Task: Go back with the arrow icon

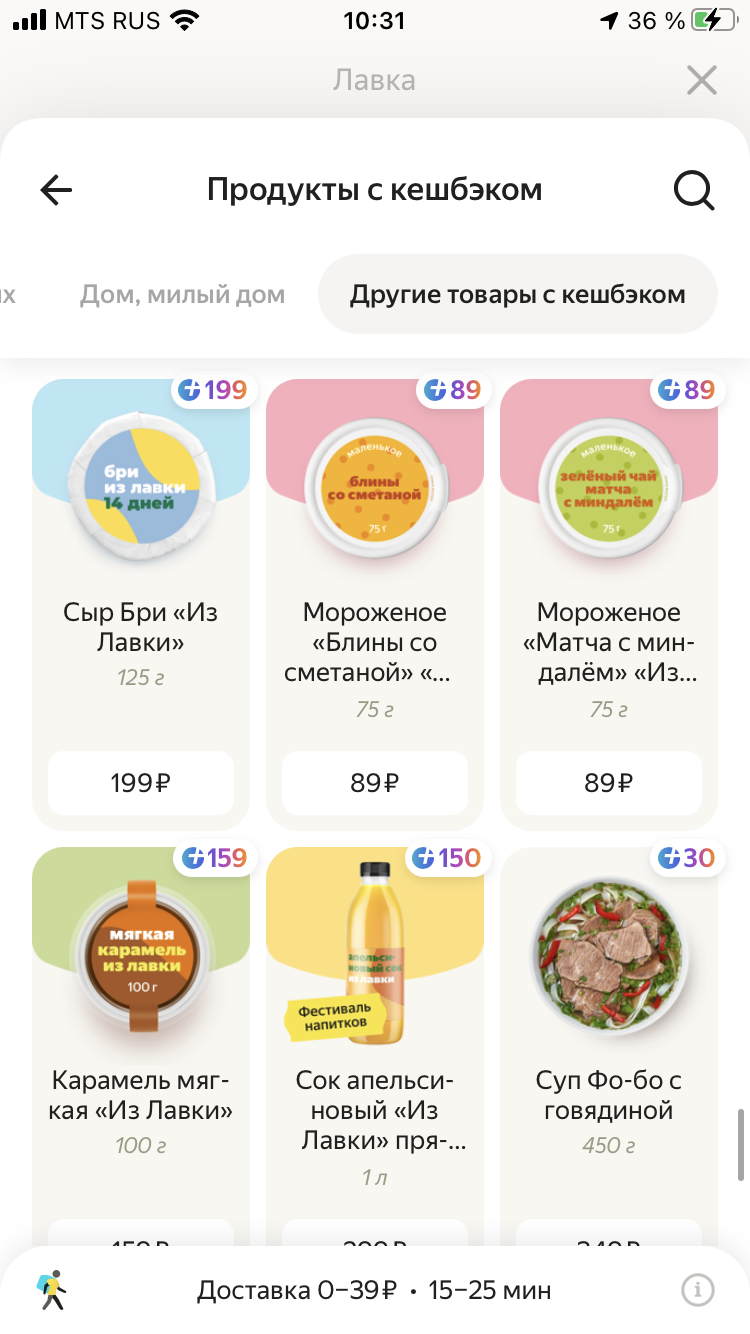Action: coord(56,190)
